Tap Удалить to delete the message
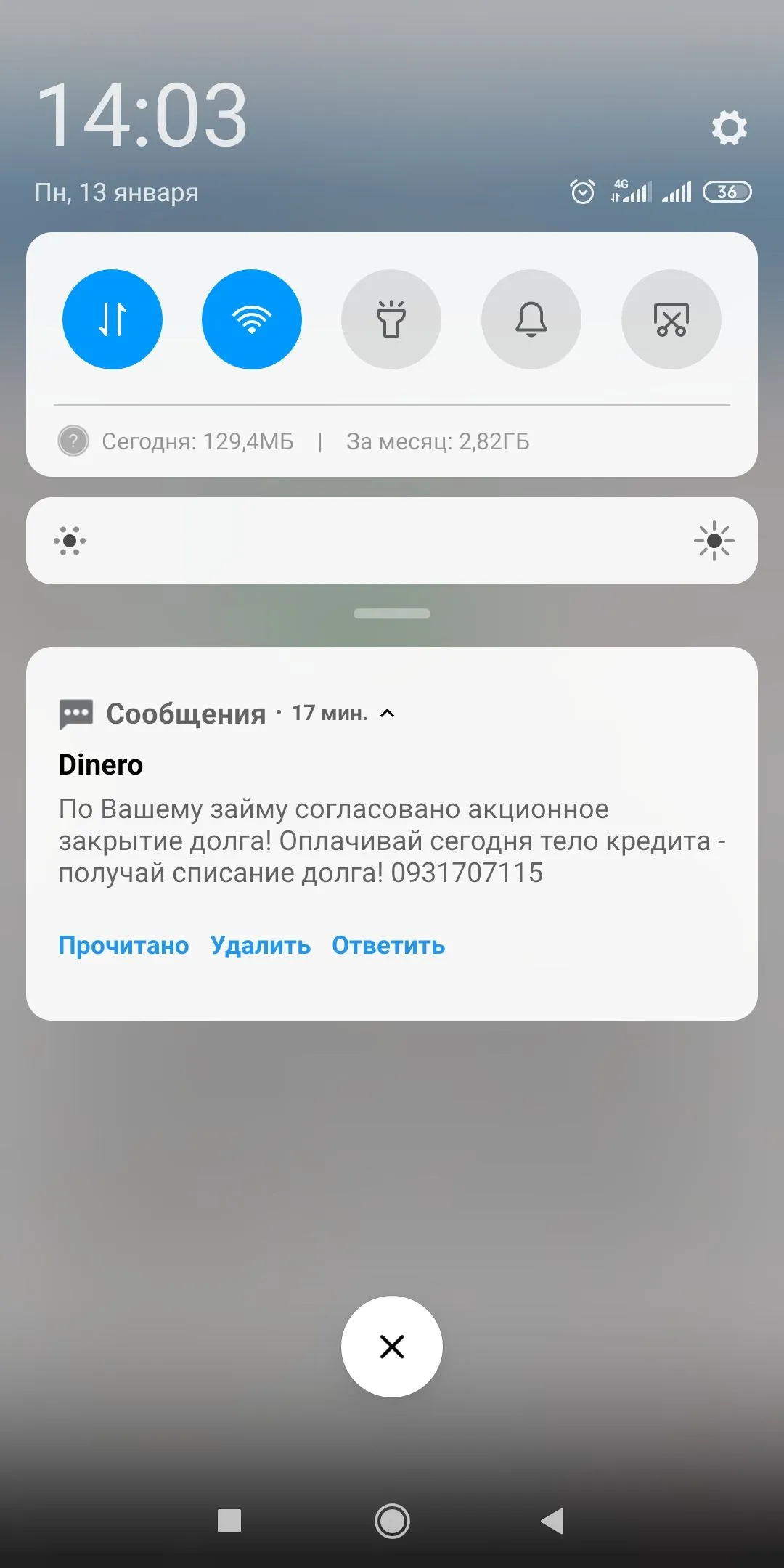784x1568 pixels. click(x=261, y=945)
